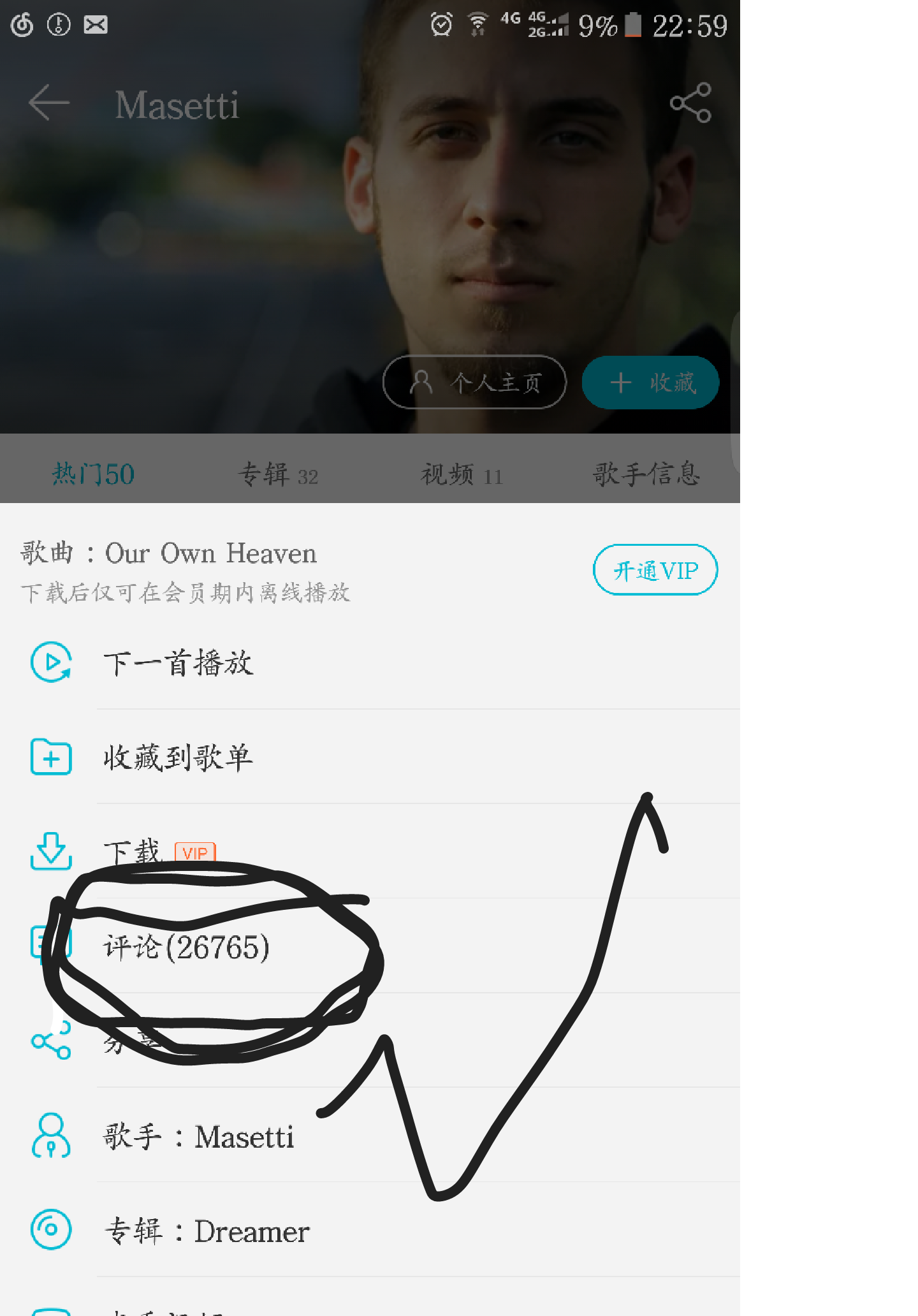
Task: Select 热门50 tab
Action: click(93, 474)
